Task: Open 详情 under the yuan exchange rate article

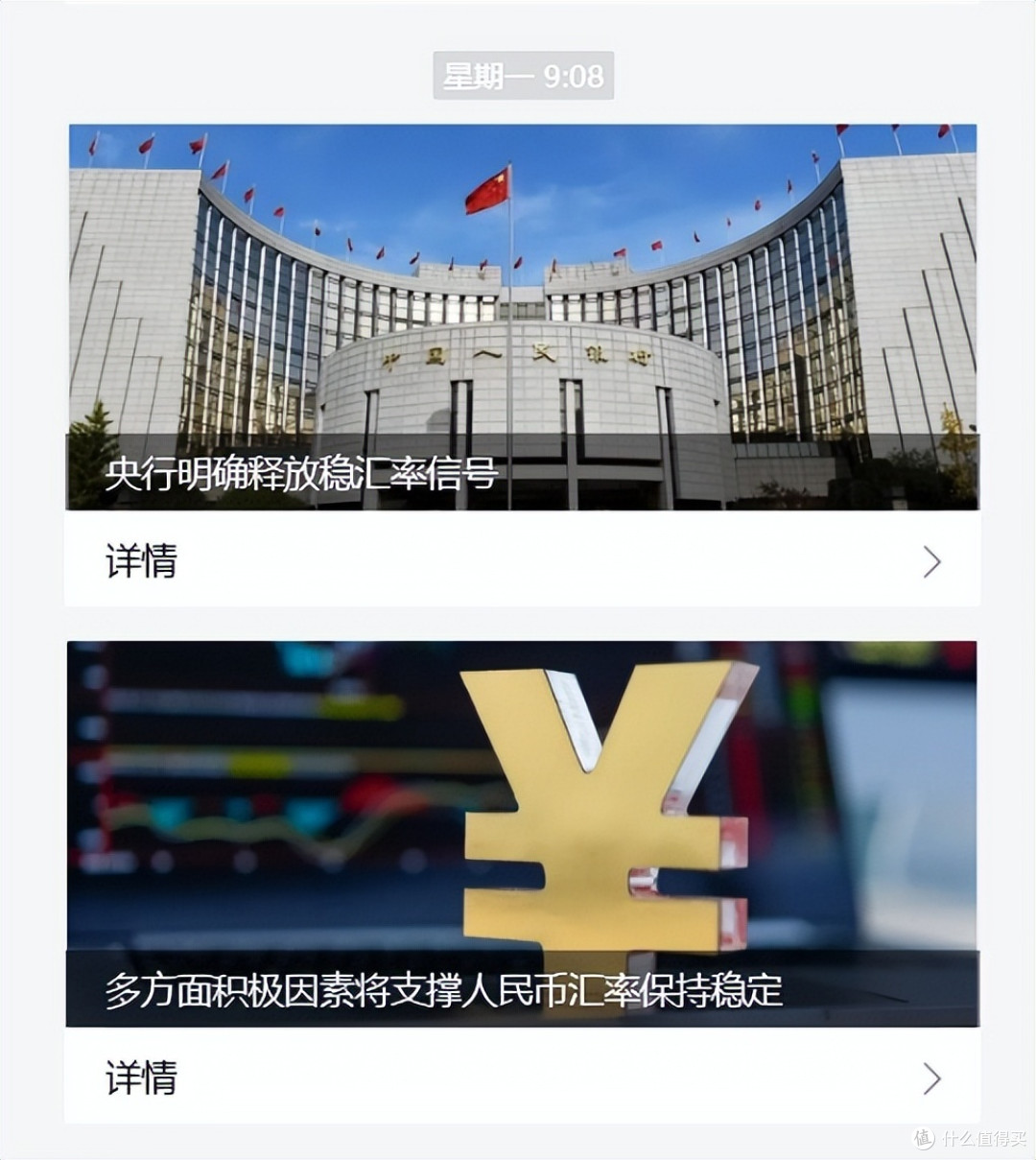Action: click(x=140, y=1079)
